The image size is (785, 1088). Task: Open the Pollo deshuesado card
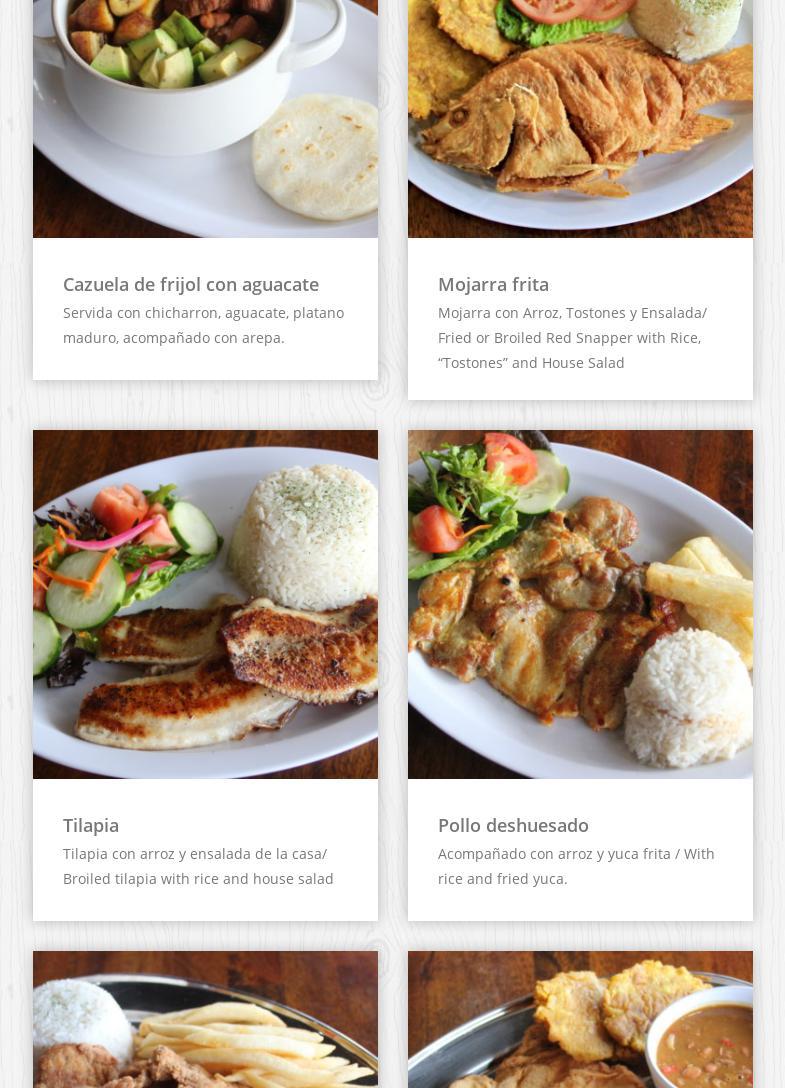click(x=513, y=826)
